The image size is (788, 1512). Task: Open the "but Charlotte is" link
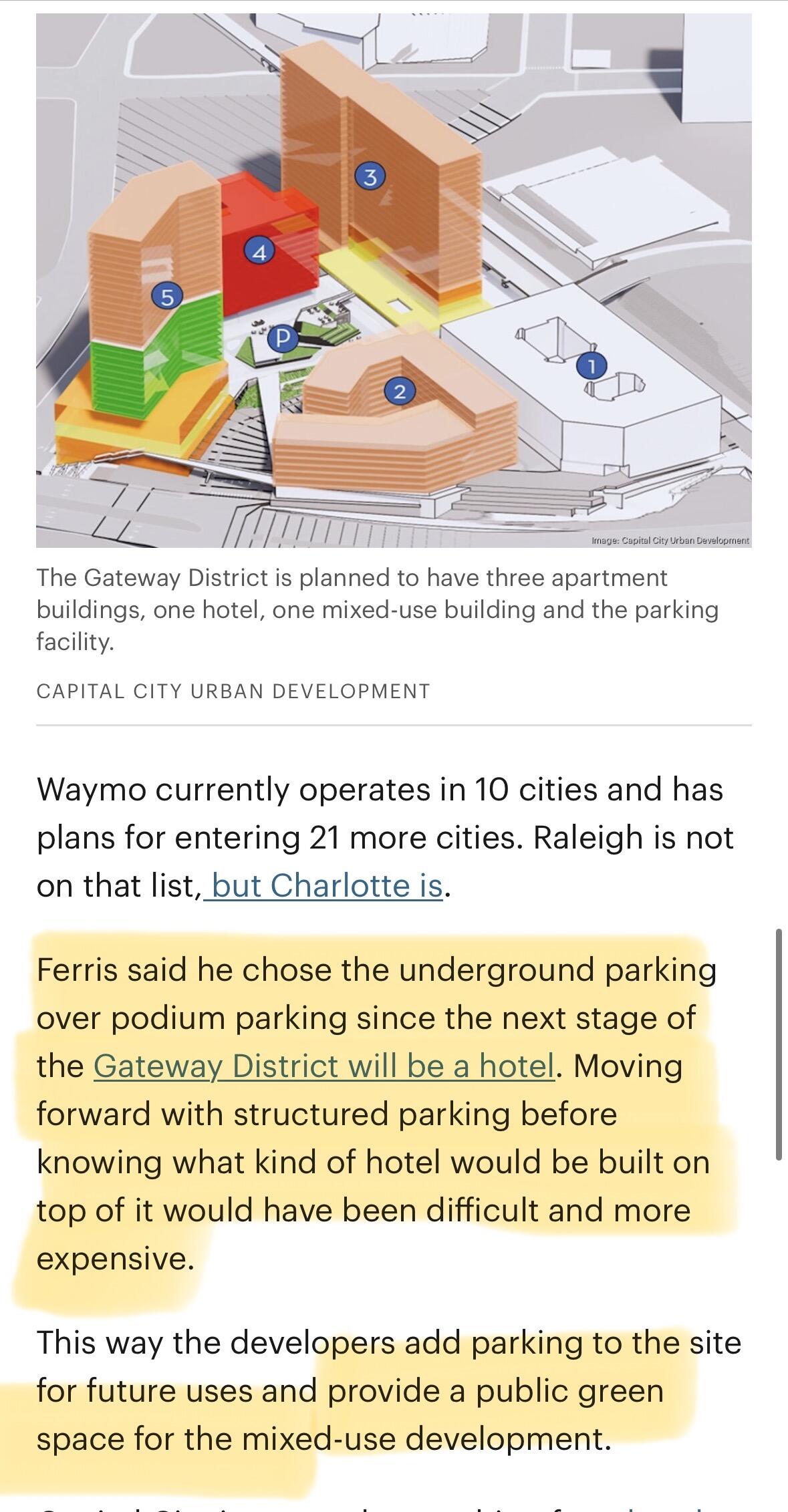pyautogui.click(x=323, y=886)
